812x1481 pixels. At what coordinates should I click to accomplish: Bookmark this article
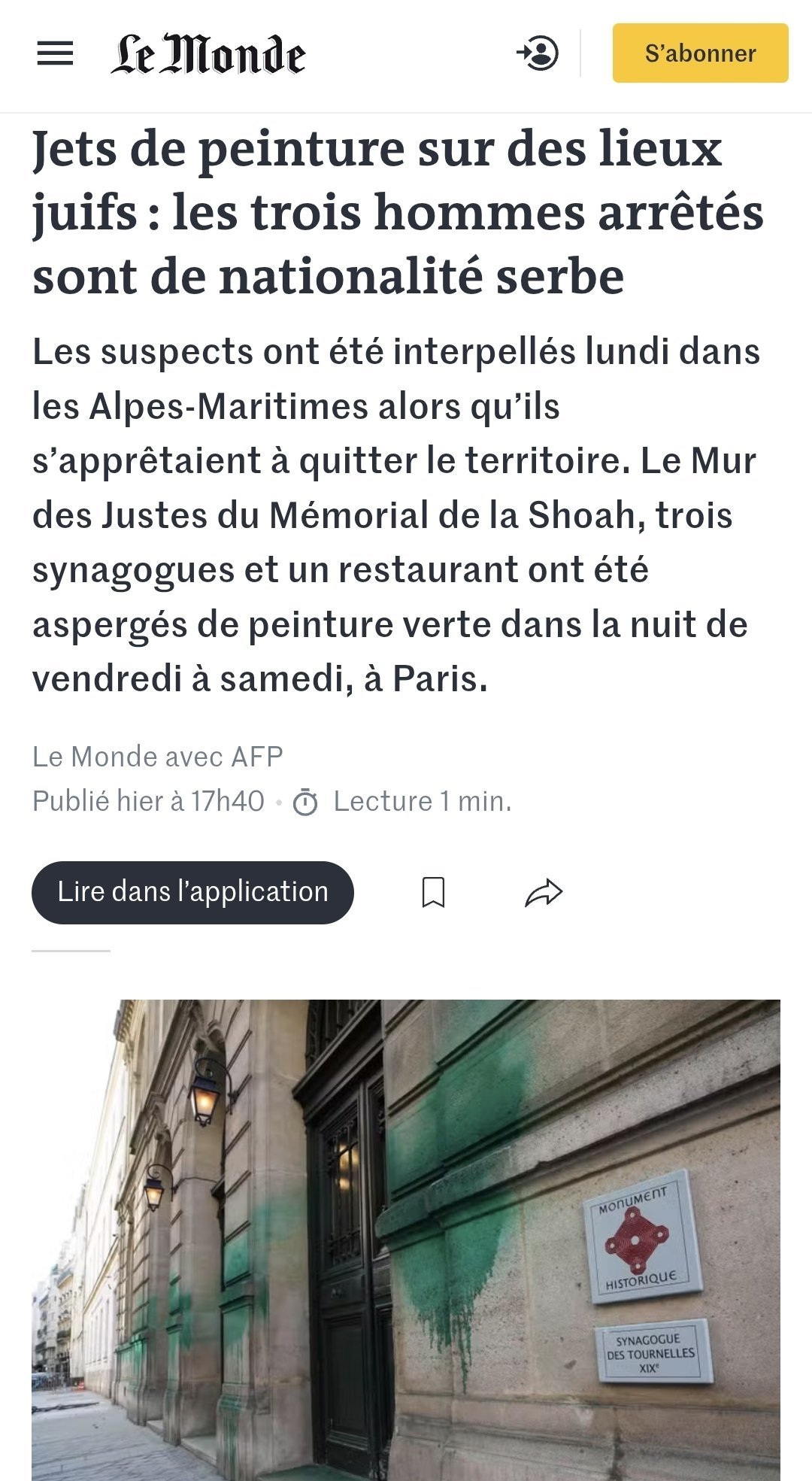(x=433, y=892)
